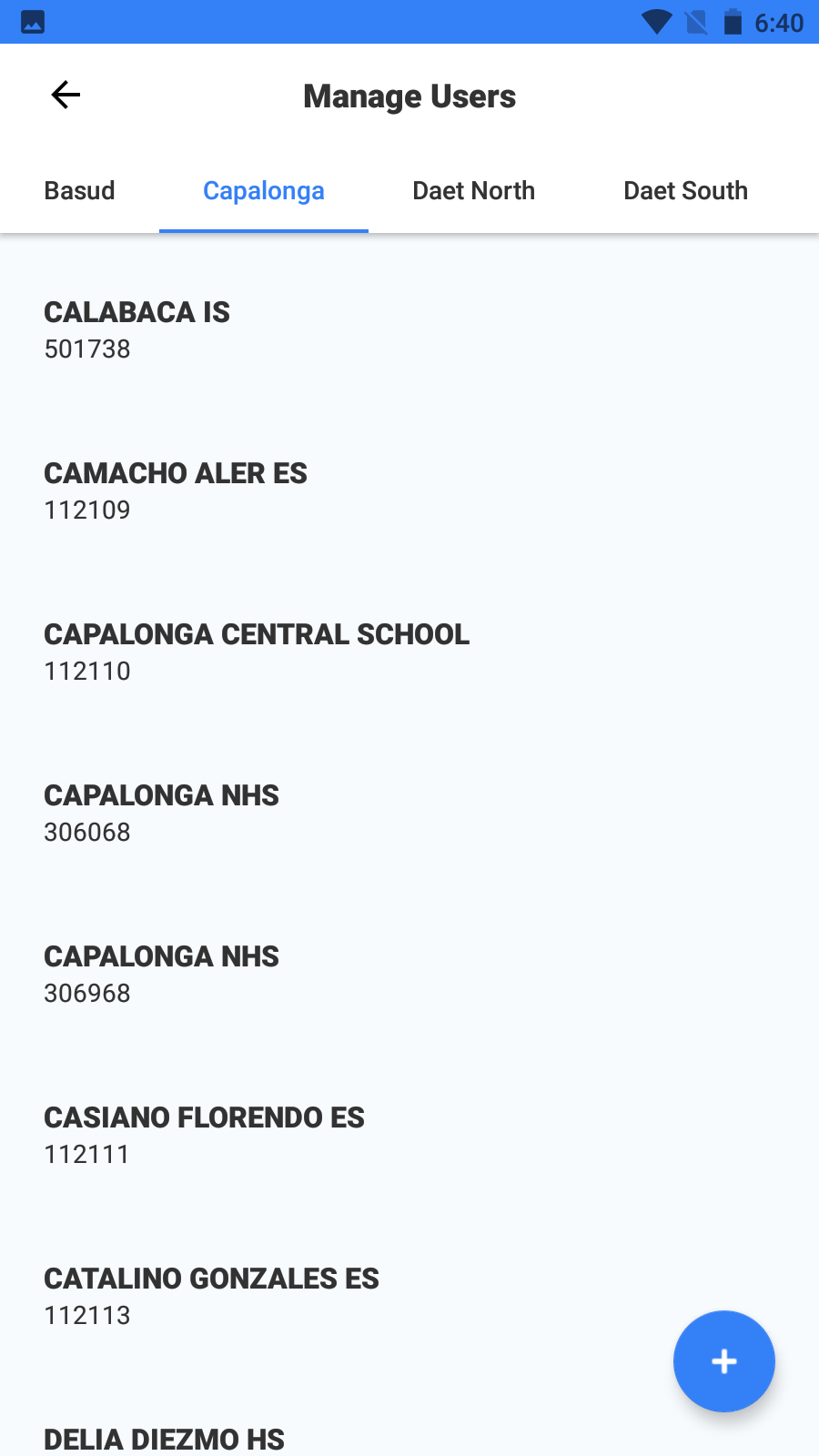The height and width of the screenshot is (1456, 819).
Task: Open the Daet South tab
Action: click(x=685, y=191)
